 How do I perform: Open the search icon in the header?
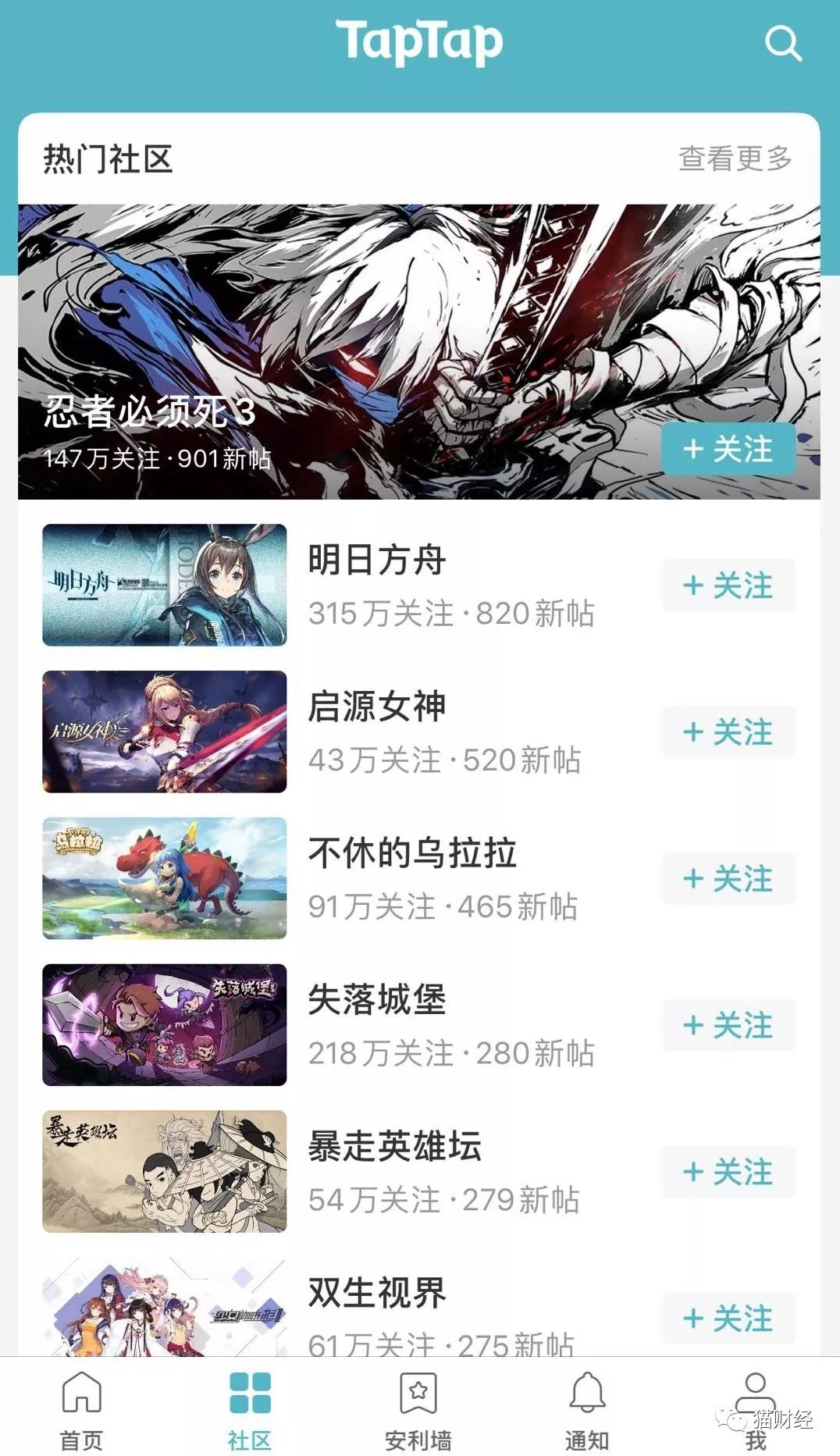pyautogui.click(x=782, y=43)
